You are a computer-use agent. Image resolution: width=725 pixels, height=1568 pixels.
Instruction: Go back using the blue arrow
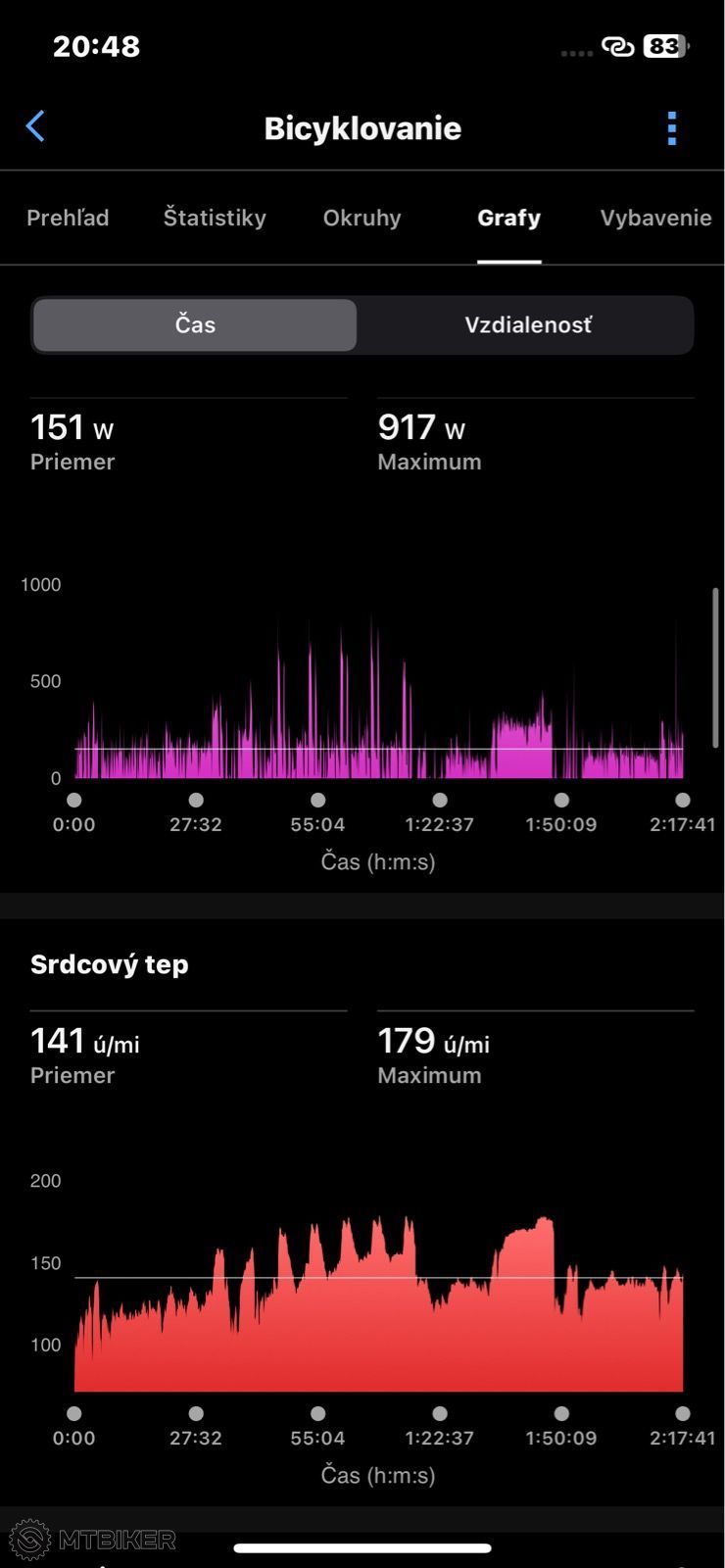(35, 126)
